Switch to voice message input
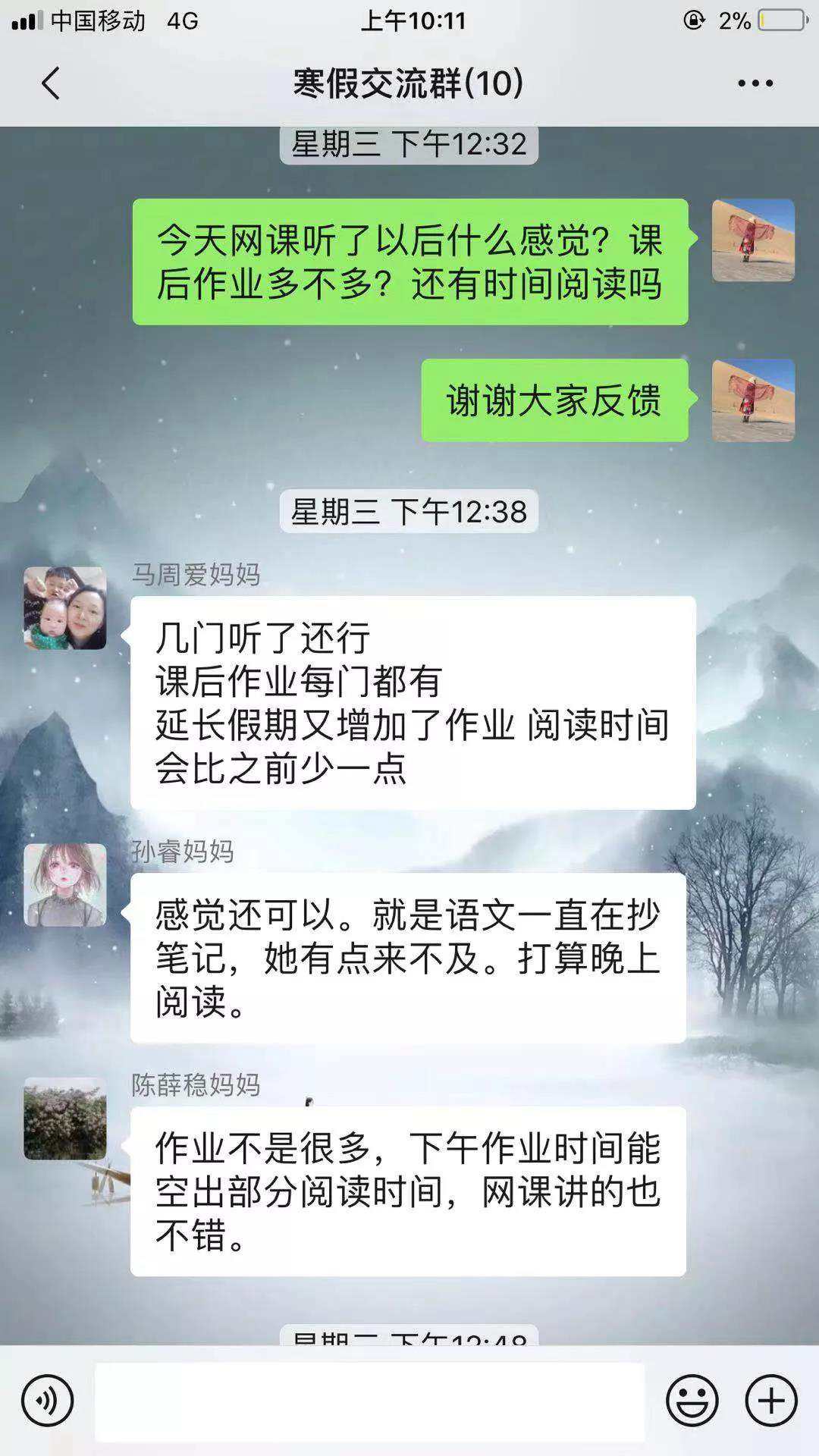Viewport: 819px width, 1456px height. [48, 1401]
